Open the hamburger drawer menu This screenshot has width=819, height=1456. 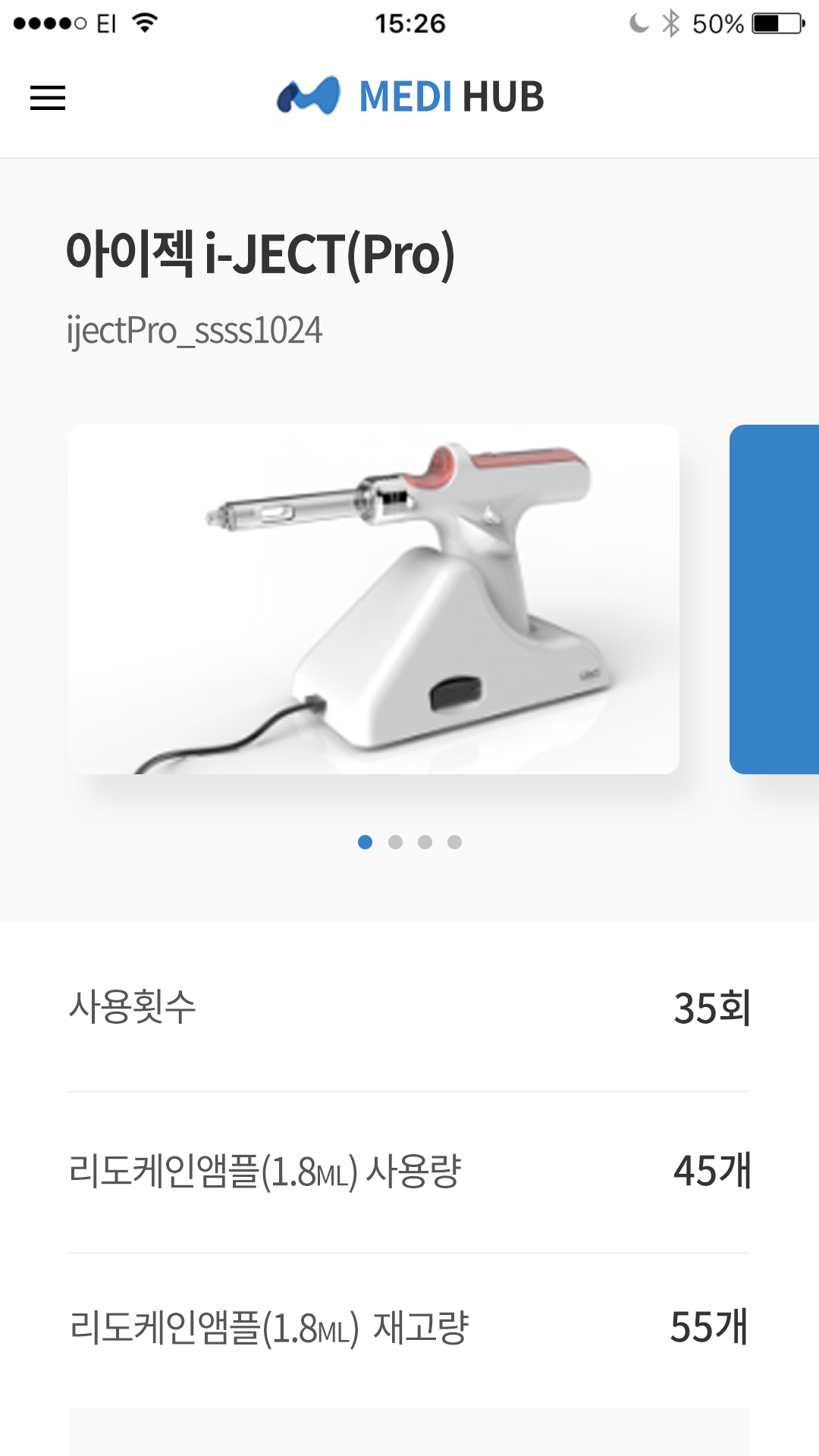[x=48, y=98]
